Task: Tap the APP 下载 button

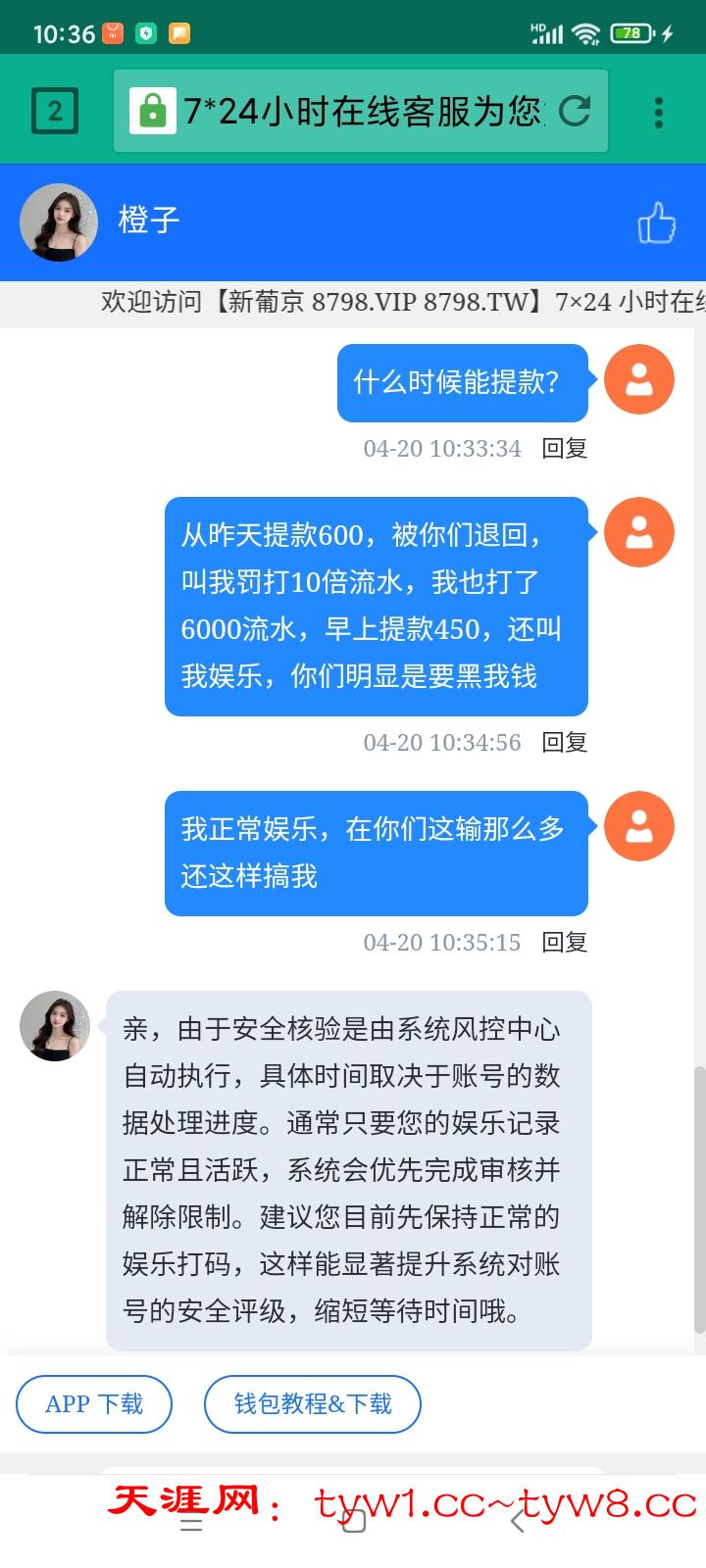Action: coord(94,1404)
